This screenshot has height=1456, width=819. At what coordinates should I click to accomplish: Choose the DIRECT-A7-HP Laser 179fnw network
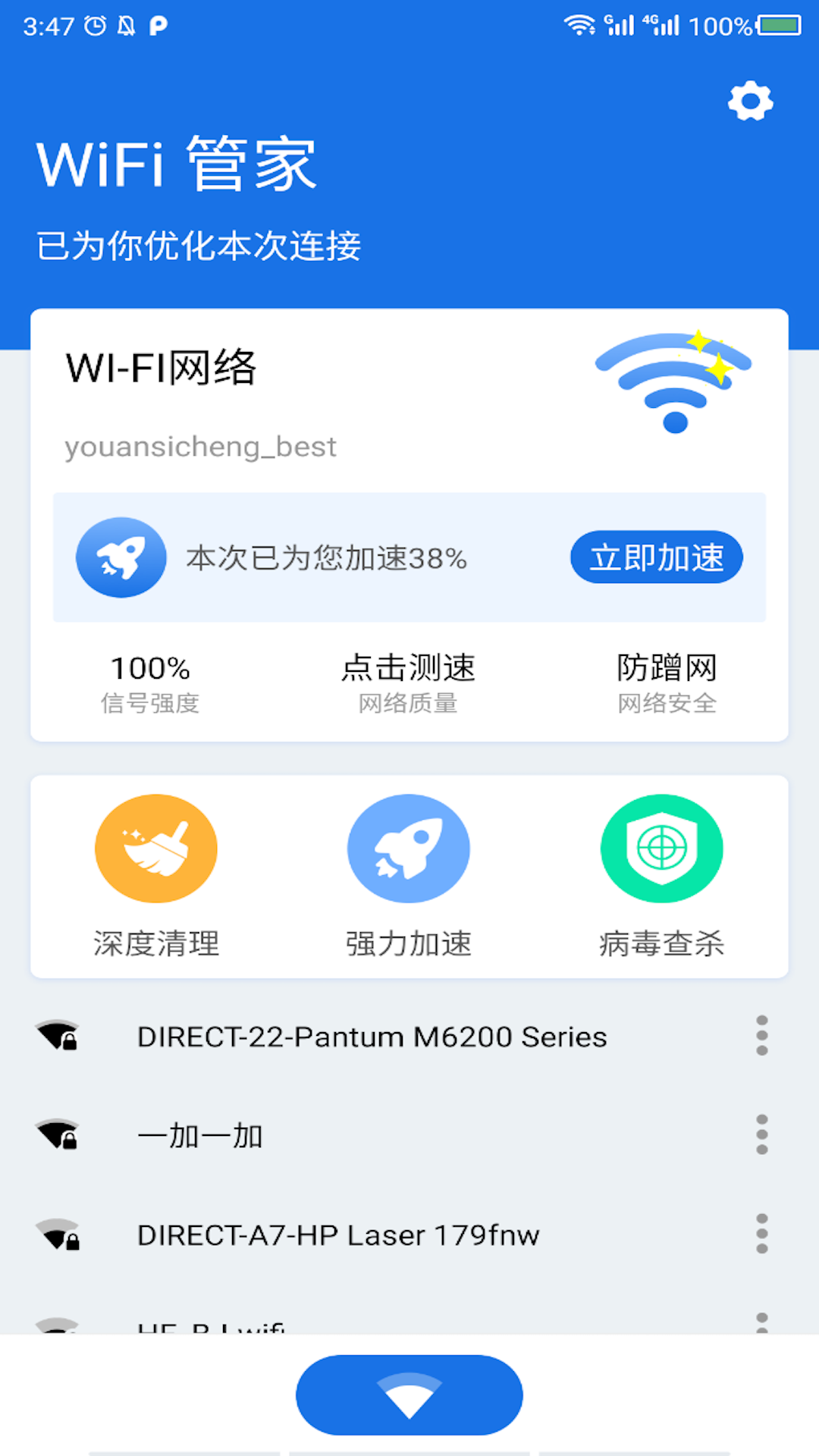(338, 1235)
